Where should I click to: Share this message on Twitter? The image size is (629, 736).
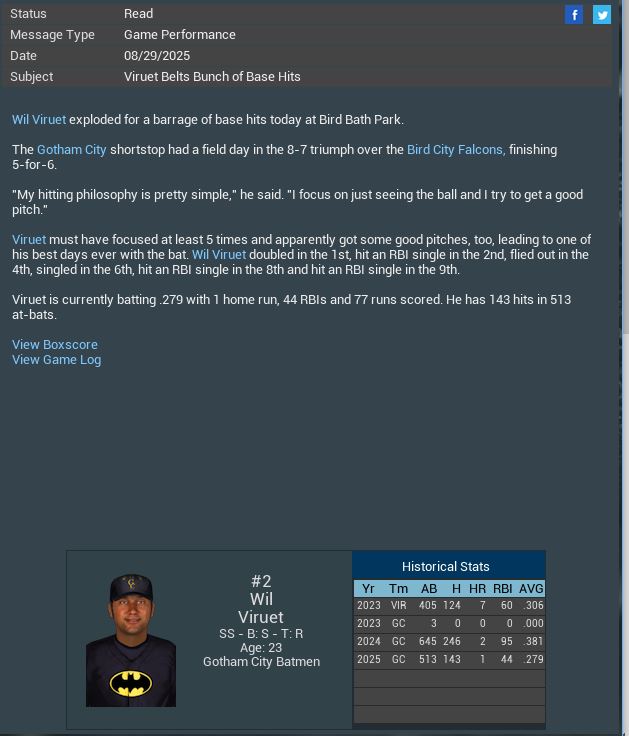click(x=602, y=14)
